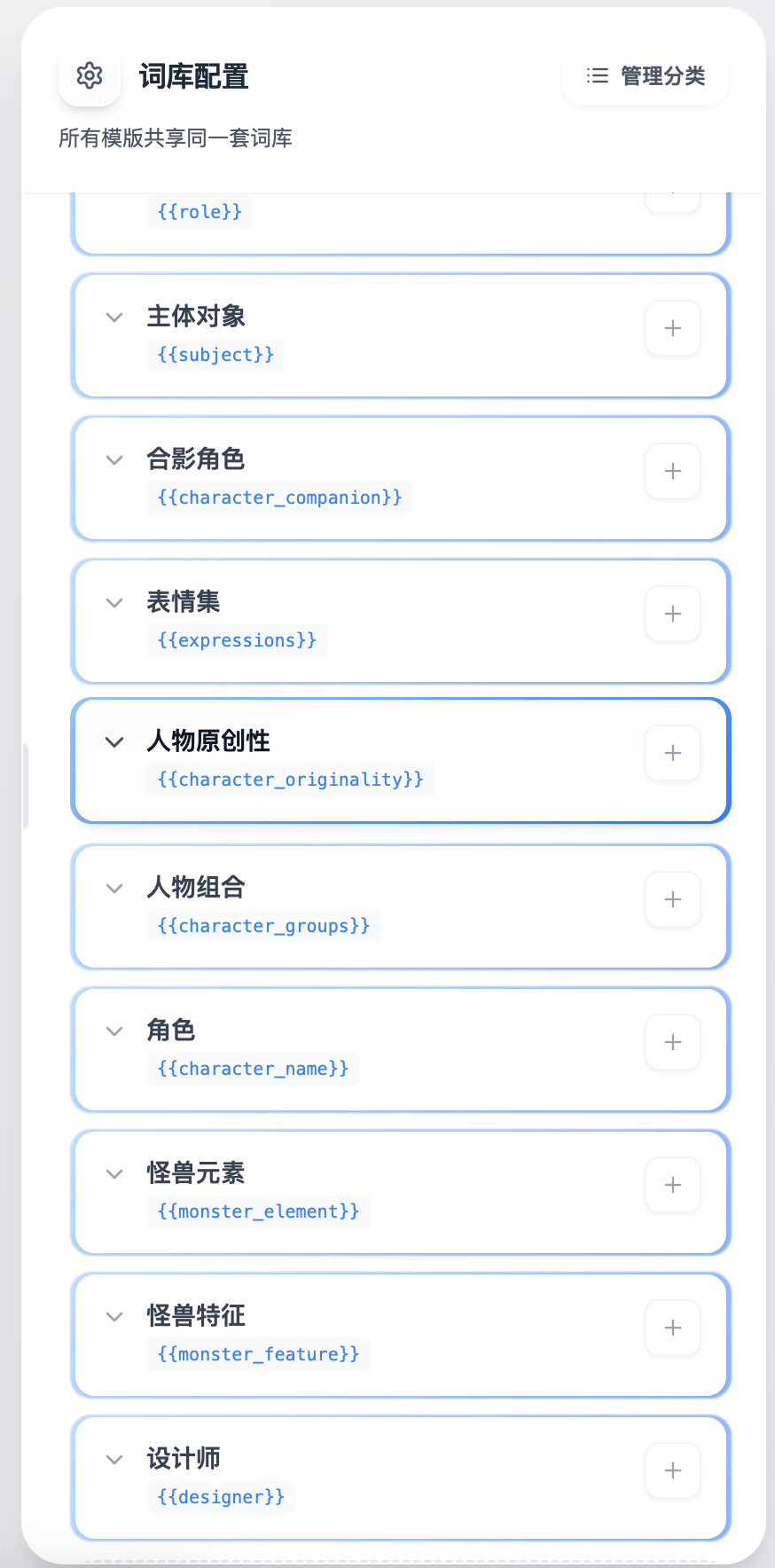Tap the plus button for 表情集
The width and height of the screenshot is (775, 1568).
[x=673, y=614]
